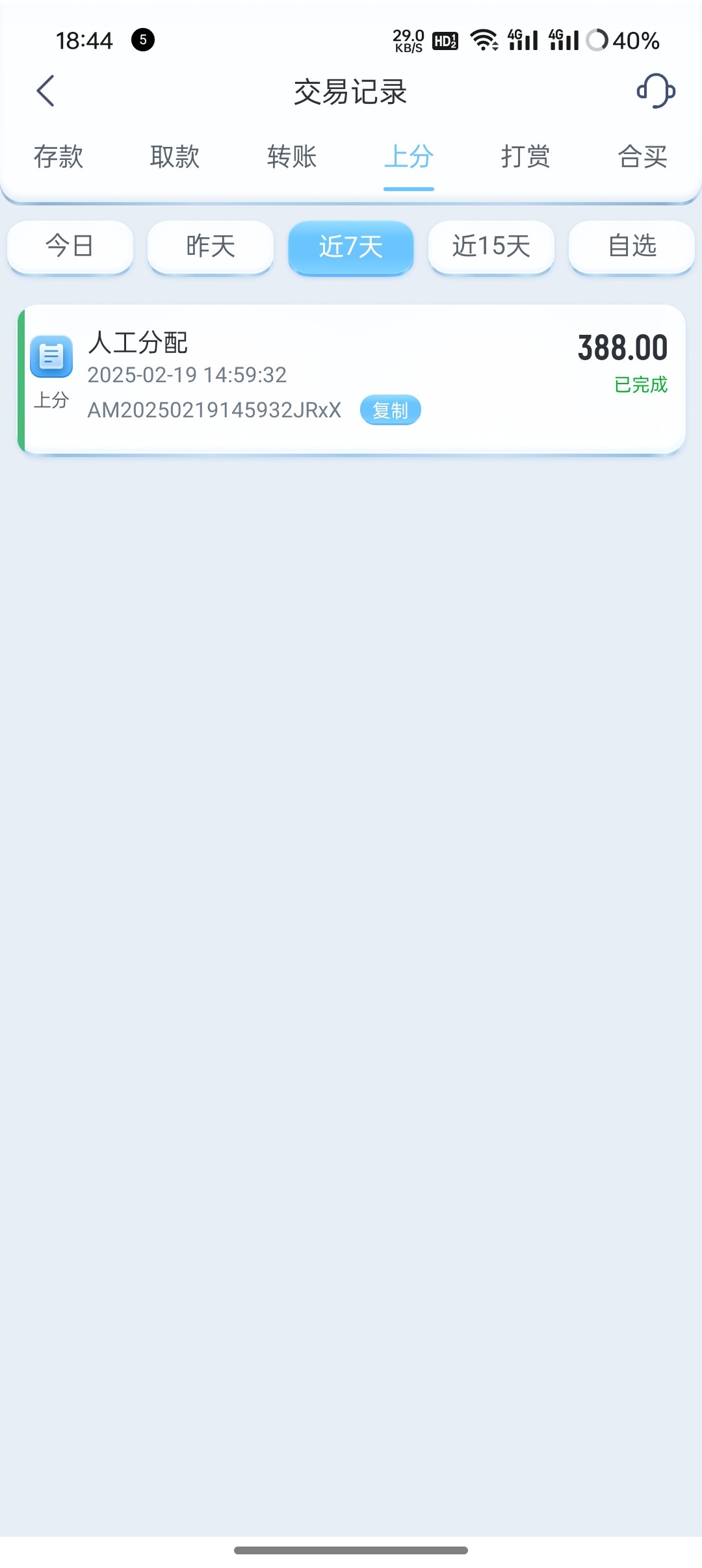Open the 人工分配 388.00 transaction record

[351, 379]
